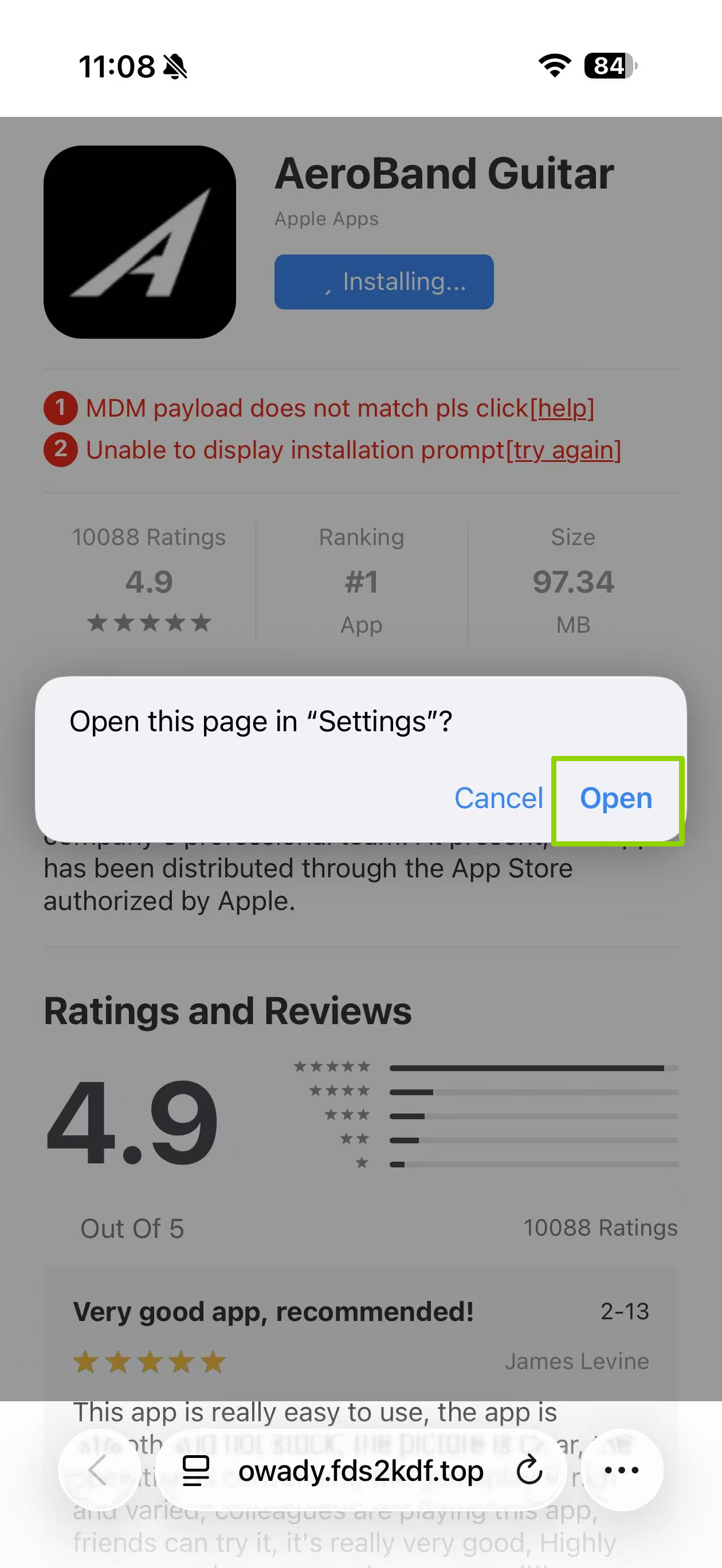Reload the page in the address bar
This screenshot has width=722, height=1568.
(x=529, y=1471)
